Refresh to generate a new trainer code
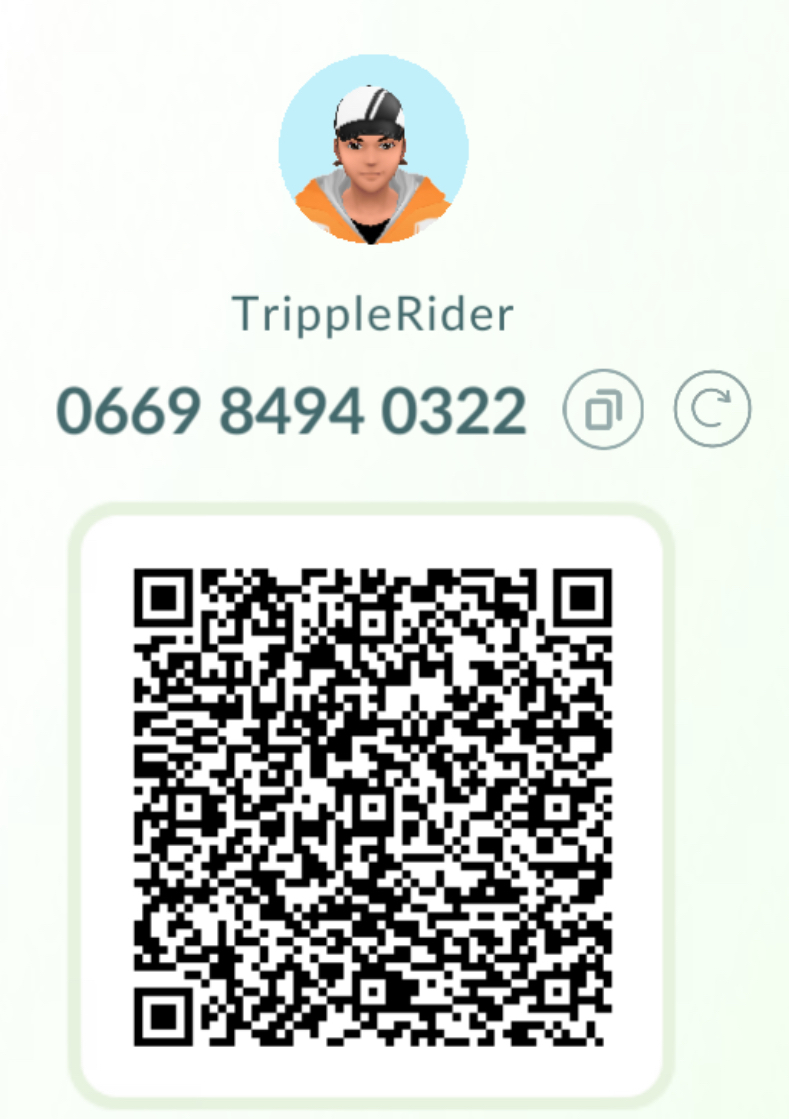 [x=712, y=410]
